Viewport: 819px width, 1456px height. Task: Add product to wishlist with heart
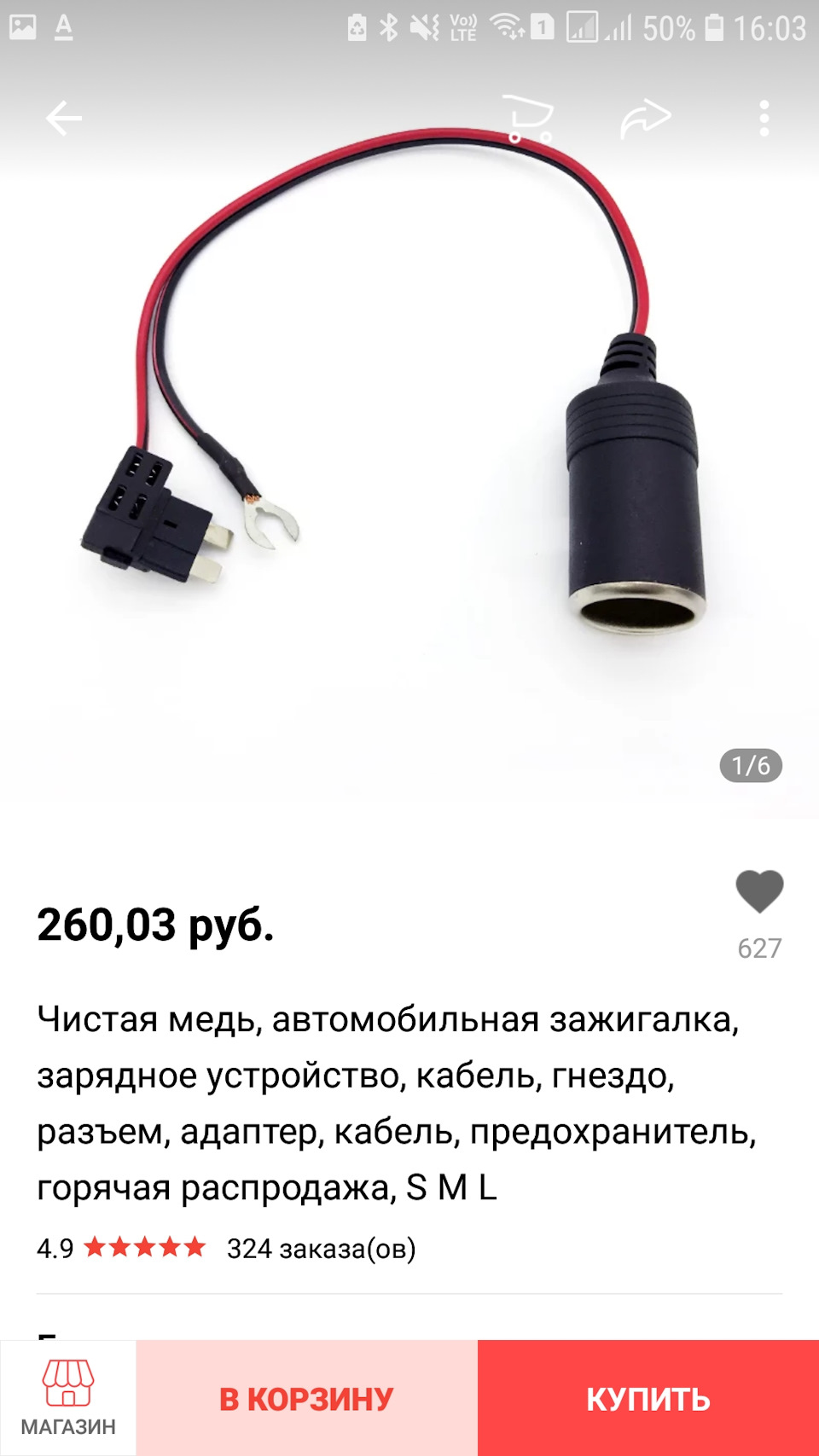tap(759, 892)
